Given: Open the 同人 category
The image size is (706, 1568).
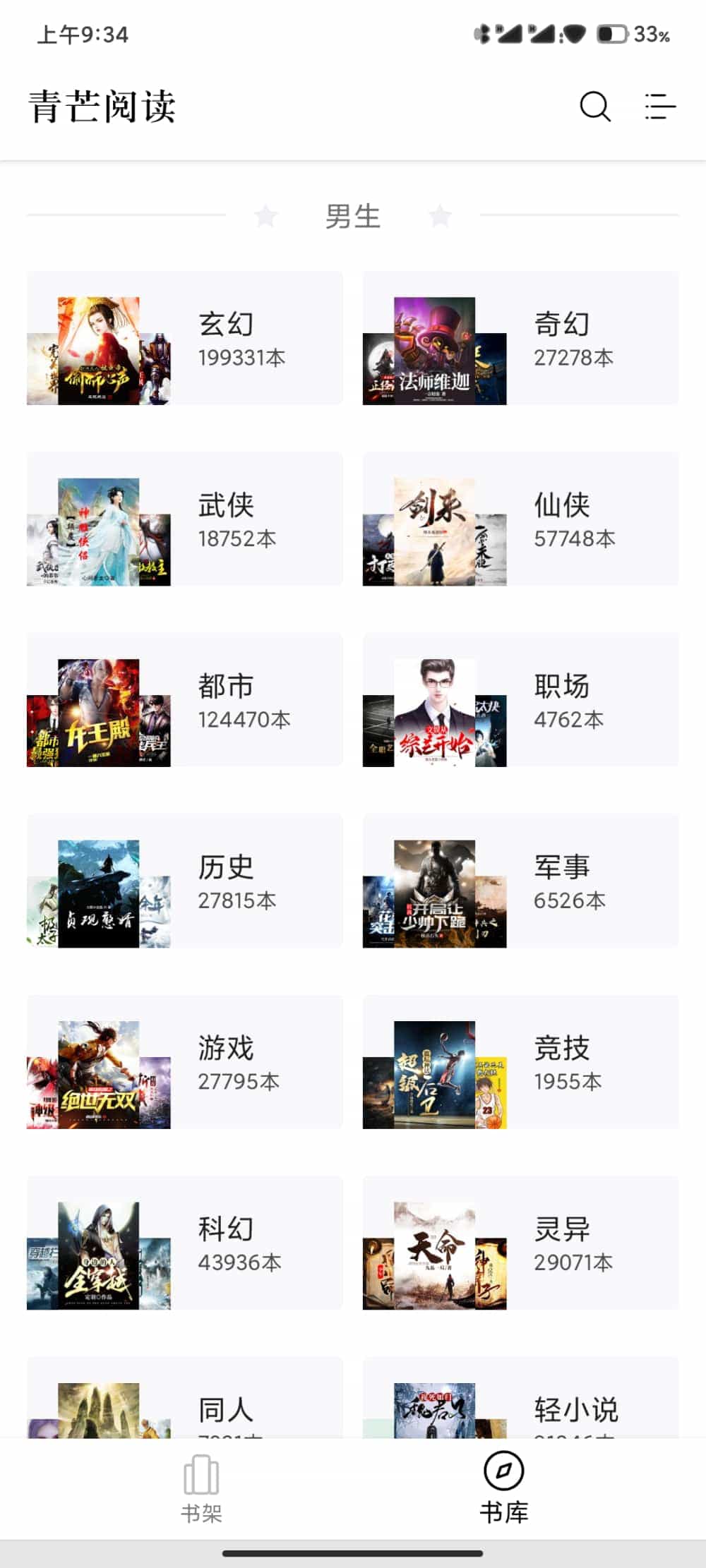Looking at the screenshot, I should (185, 1401).
